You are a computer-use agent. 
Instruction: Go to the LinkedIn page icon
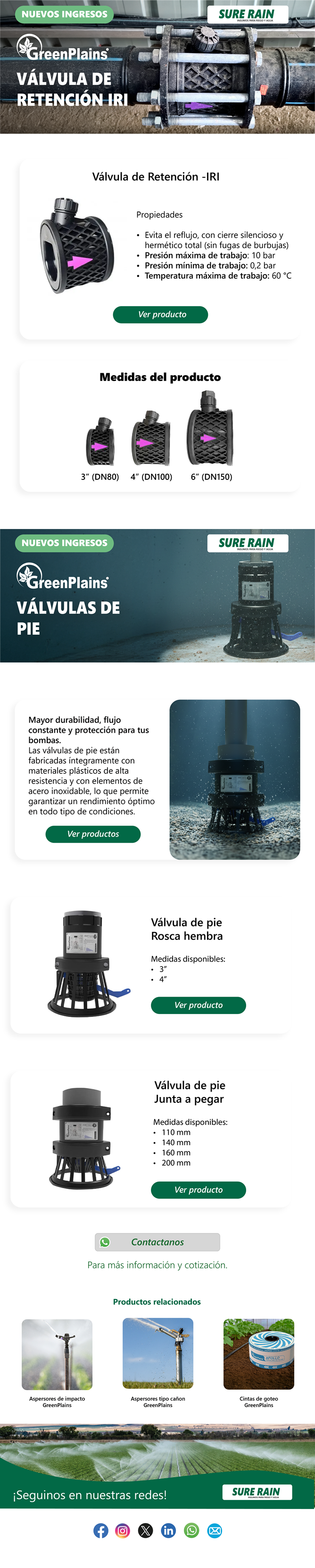point(168,1530)
